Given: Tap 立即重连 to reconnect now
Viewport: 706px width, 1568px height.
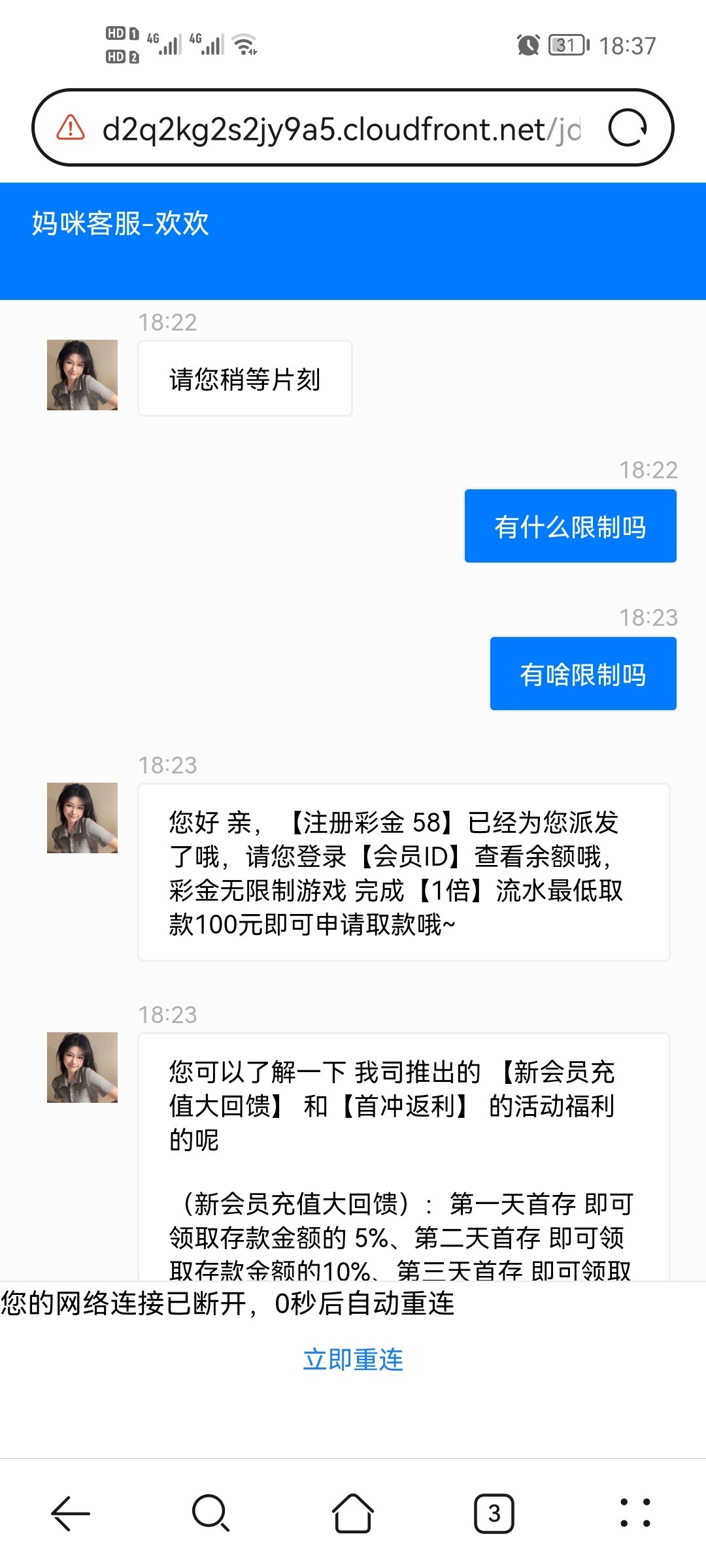Looking at the screenshot, I should coord(353,1360).
